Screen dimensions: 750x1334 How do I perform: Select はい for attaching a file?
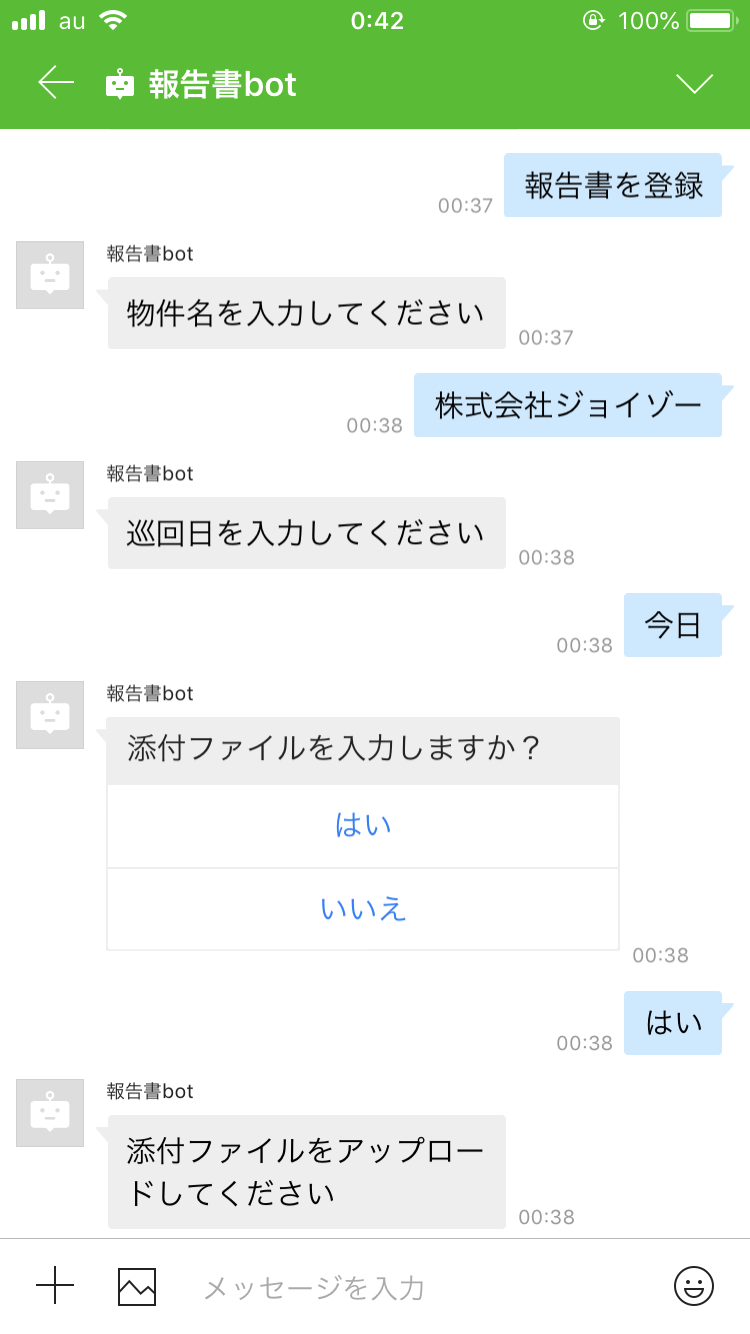(363, 826)
